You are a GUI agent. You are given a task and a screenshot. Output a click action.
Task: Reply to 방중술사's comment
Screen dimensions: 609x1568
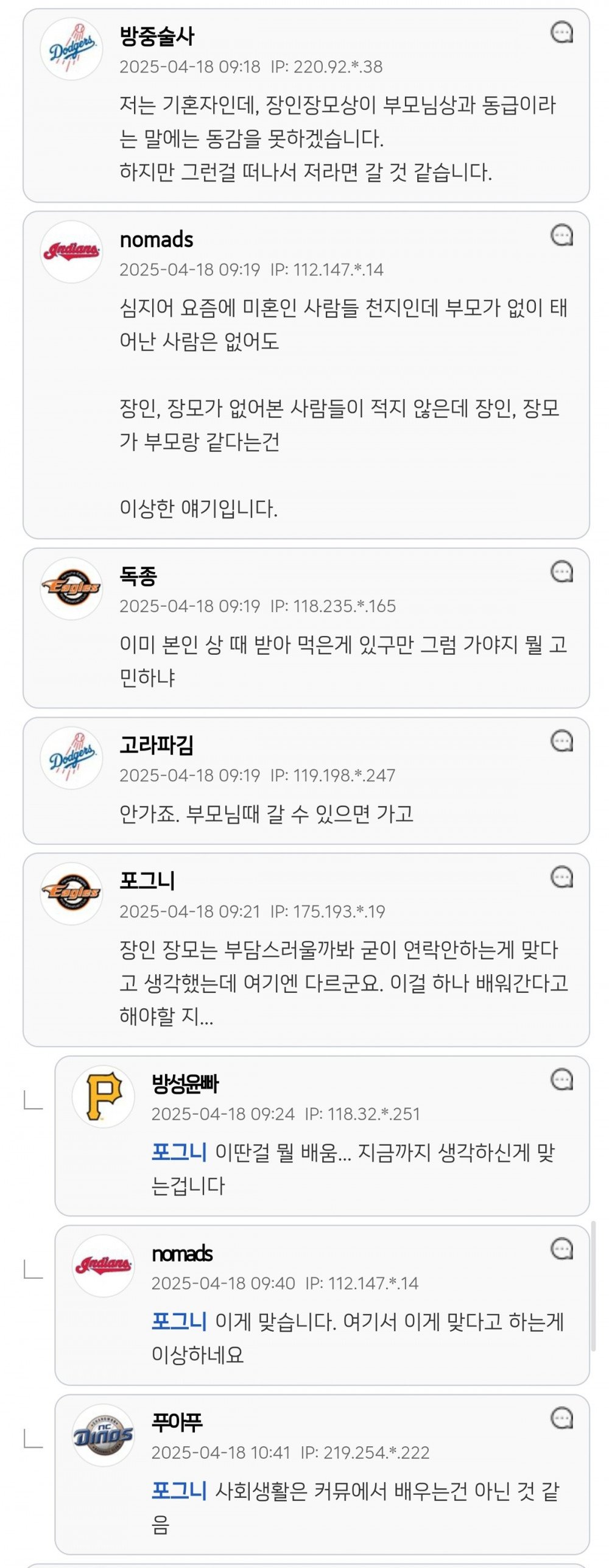tap(561, 32)
